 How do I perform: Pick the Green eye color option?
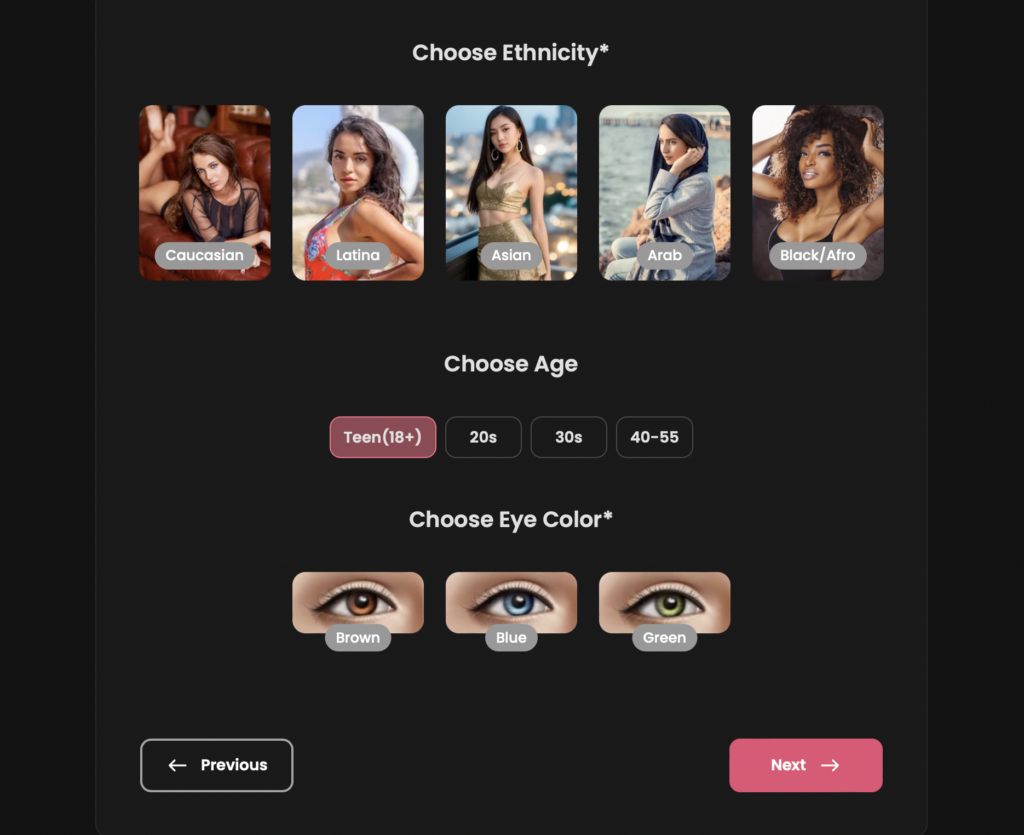tap(664, 603)
